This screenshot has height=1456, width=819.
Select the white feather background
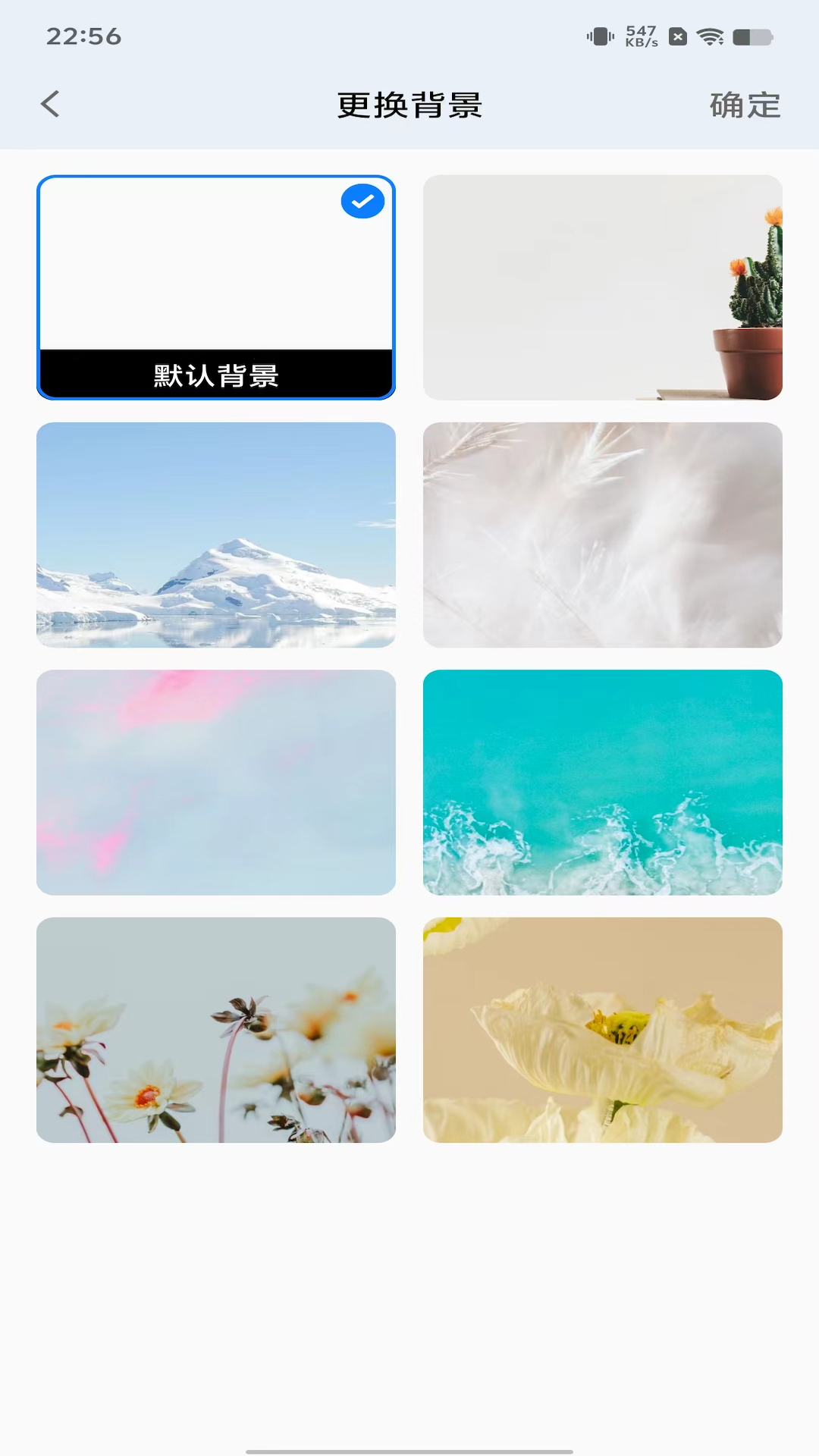(602, 535)
